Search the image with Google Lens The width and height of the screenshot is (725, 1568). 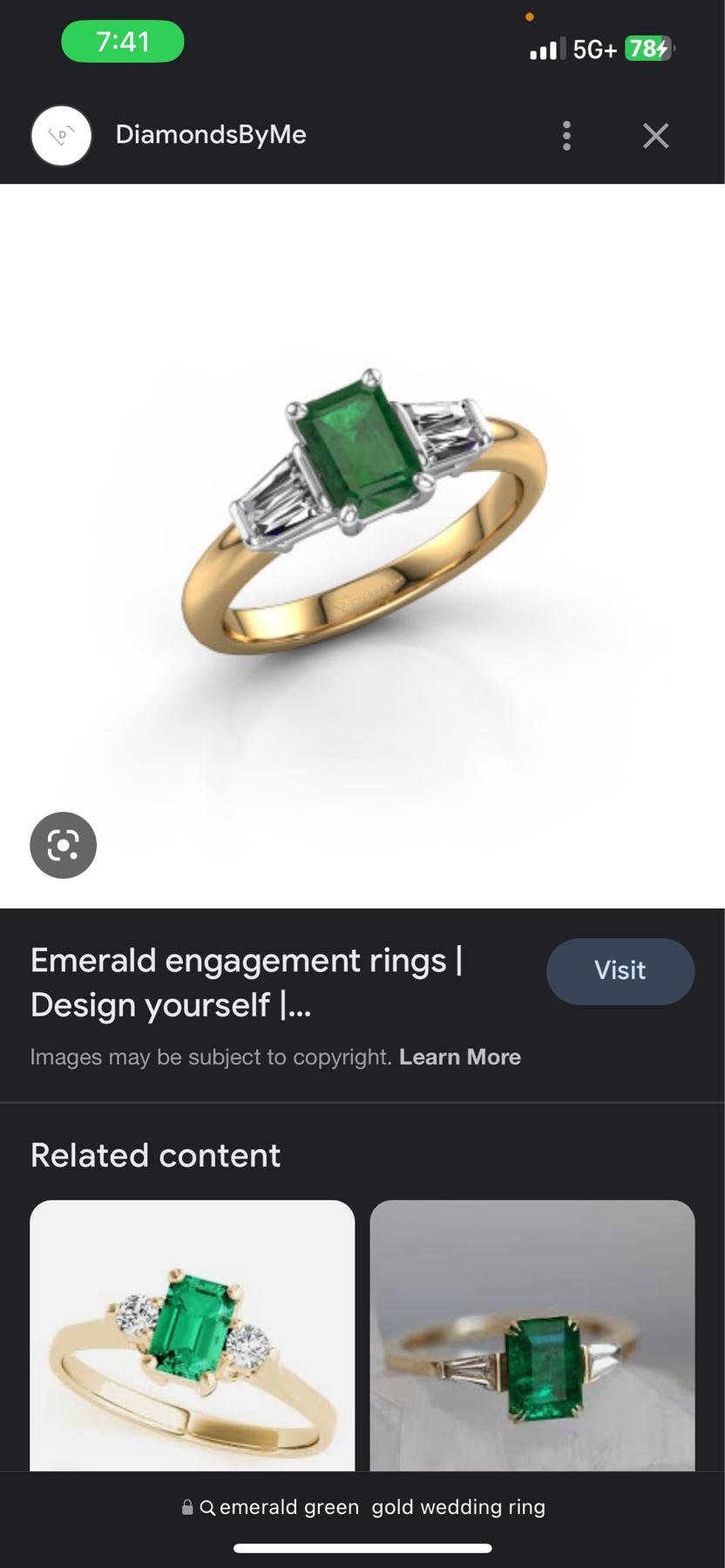[63, 845]
